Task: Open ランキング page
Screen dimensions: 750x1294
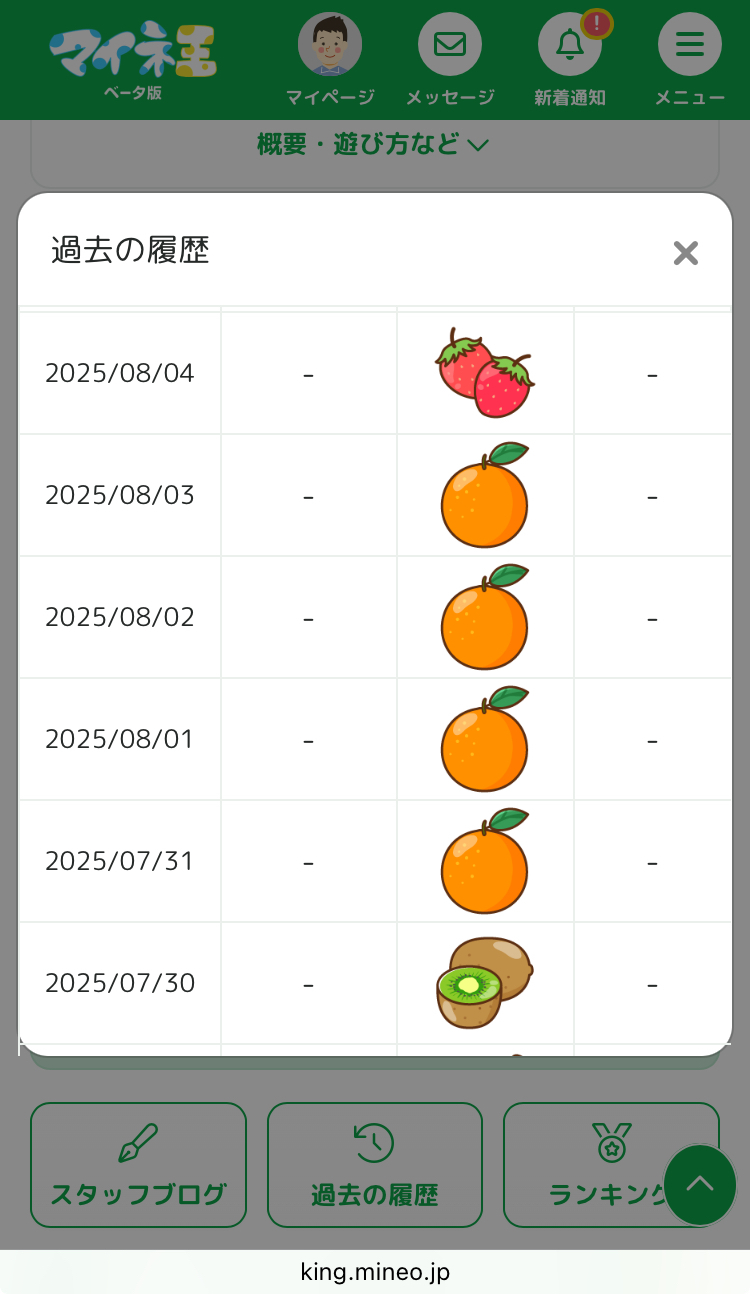Action: (x=600, y=1164)
